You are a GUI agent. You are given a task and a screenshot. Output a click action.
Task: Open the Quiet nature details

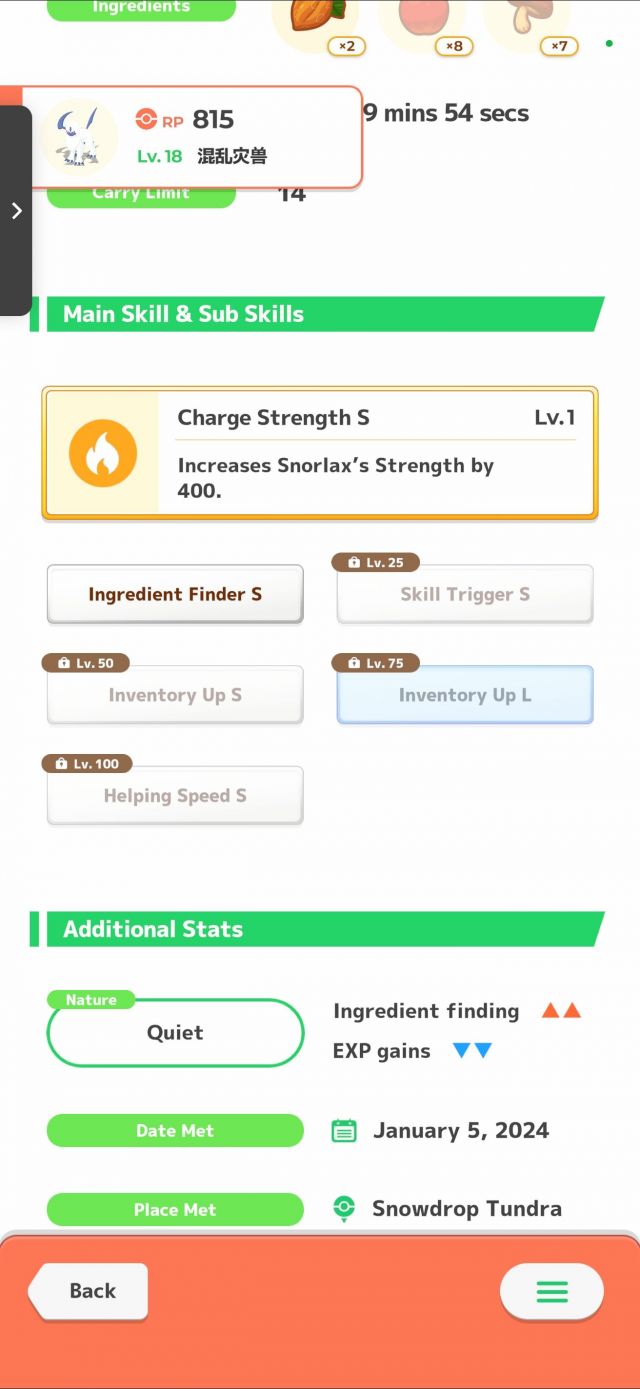[x=175, y=1033]
